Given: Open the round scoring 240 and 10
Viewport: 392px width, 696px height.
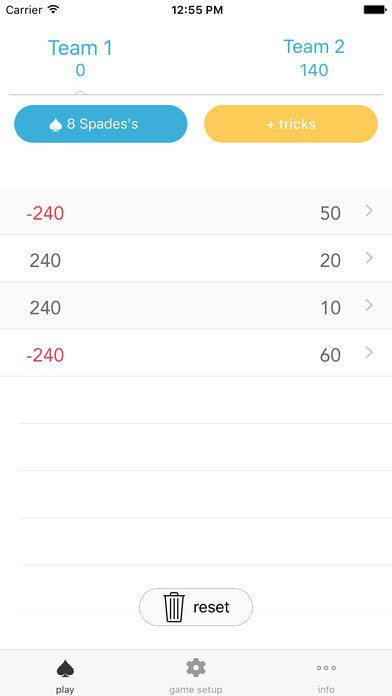Looking at the screenshot, I should click(x=196, y=306).
